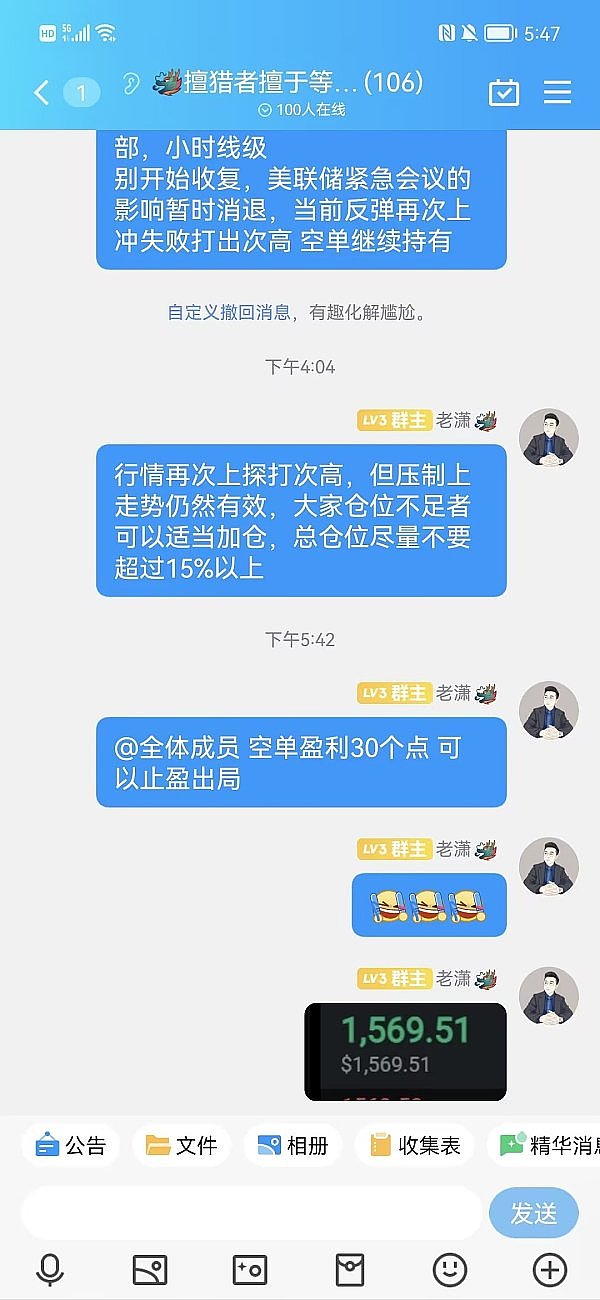Open the group menu hamburger icon
Viewport: 600px width, 1300px height.
click(x=557, y=93)
